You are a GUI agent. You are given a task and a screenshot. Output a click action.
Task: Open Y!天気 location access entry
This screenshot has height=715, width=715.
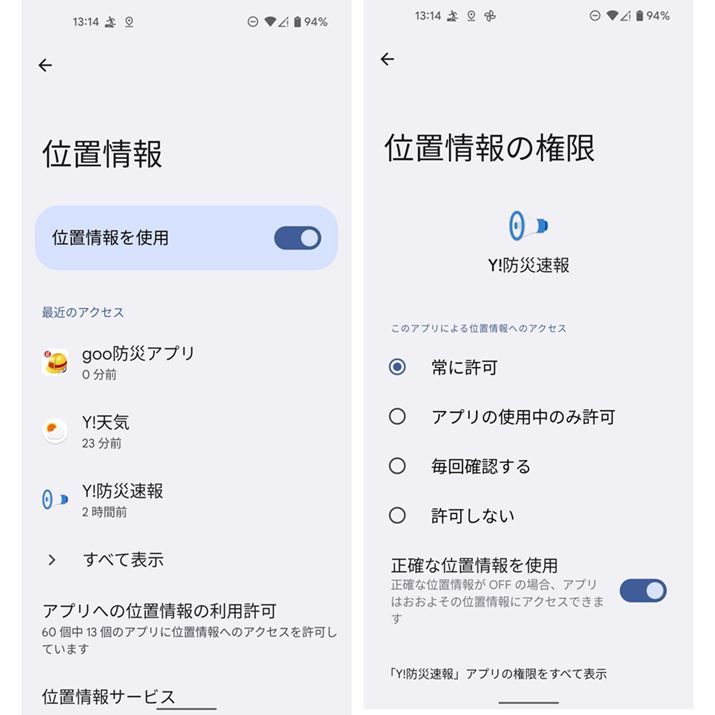point(105,431)
